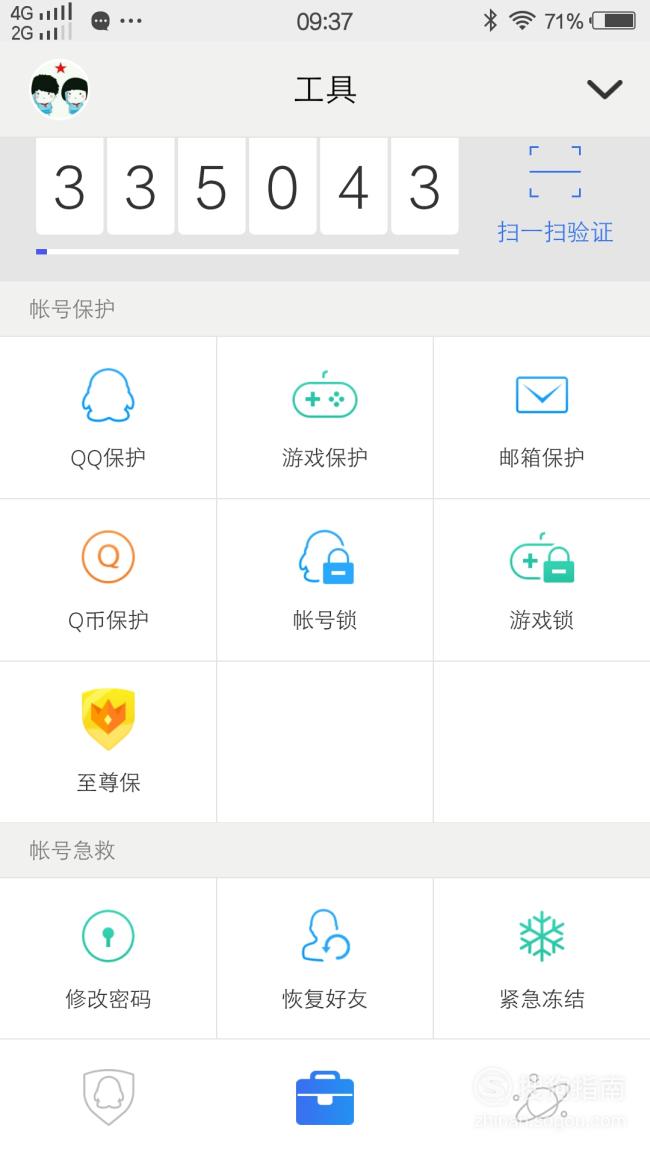Select the toolbox tab
The image size is (650, 1155).
click(325, 1098)
